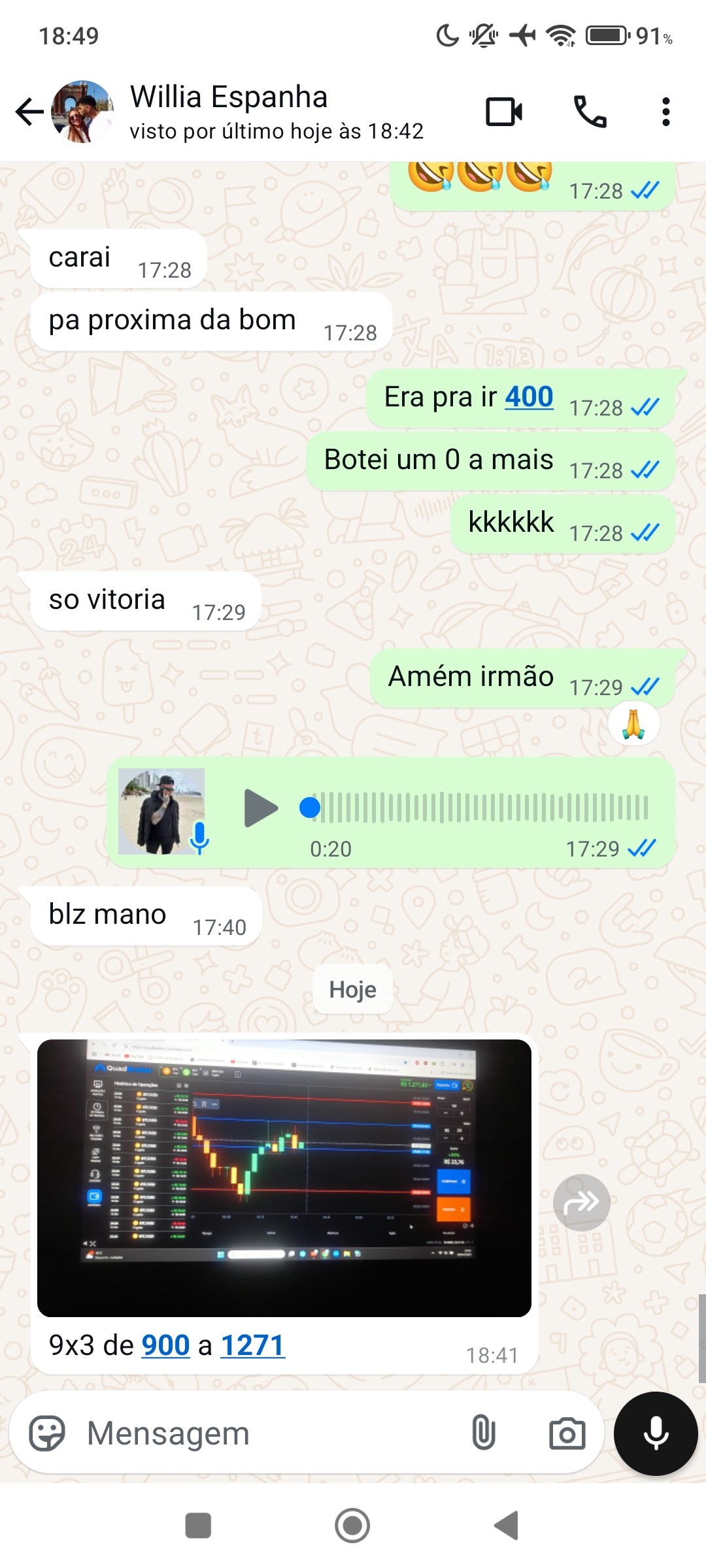Screen dimensions: 706x1568
Task: Tap Willia Espanha's name to view contact
Action: click(229, 97)
